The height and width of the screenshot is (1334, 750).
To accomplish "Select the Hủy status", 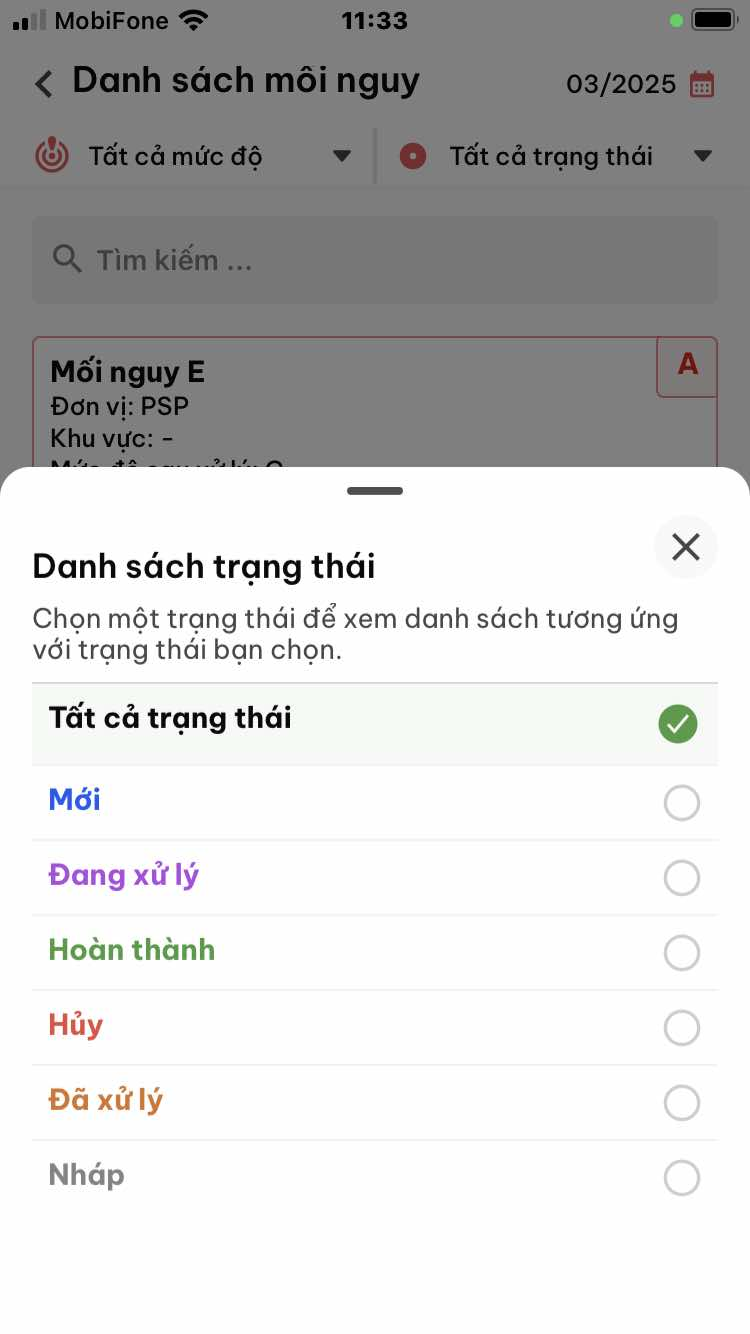I will [x=374, y=1027].
